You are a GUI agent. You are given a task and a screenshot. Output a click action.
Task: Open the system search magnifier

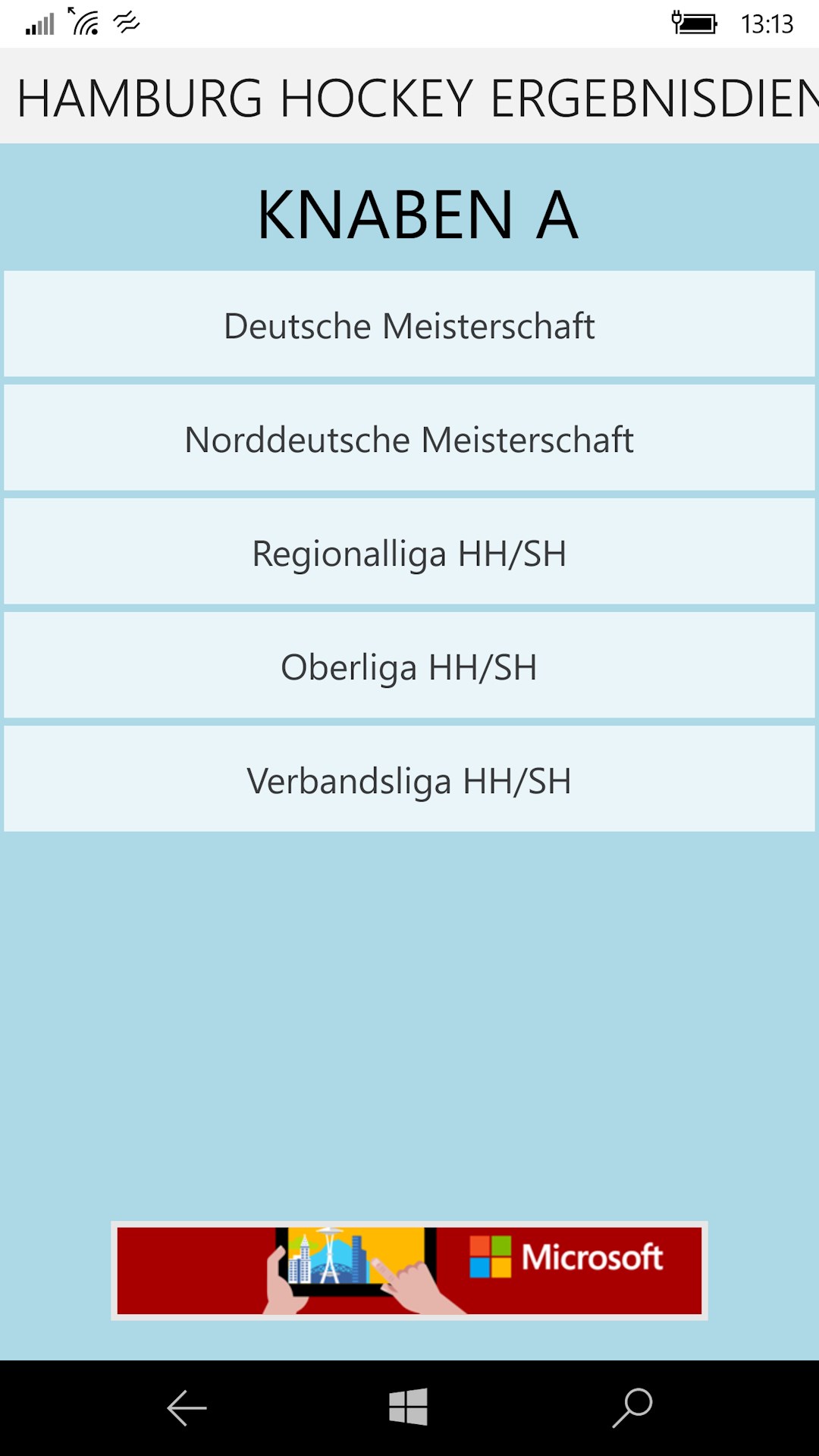click(632, 1408)
